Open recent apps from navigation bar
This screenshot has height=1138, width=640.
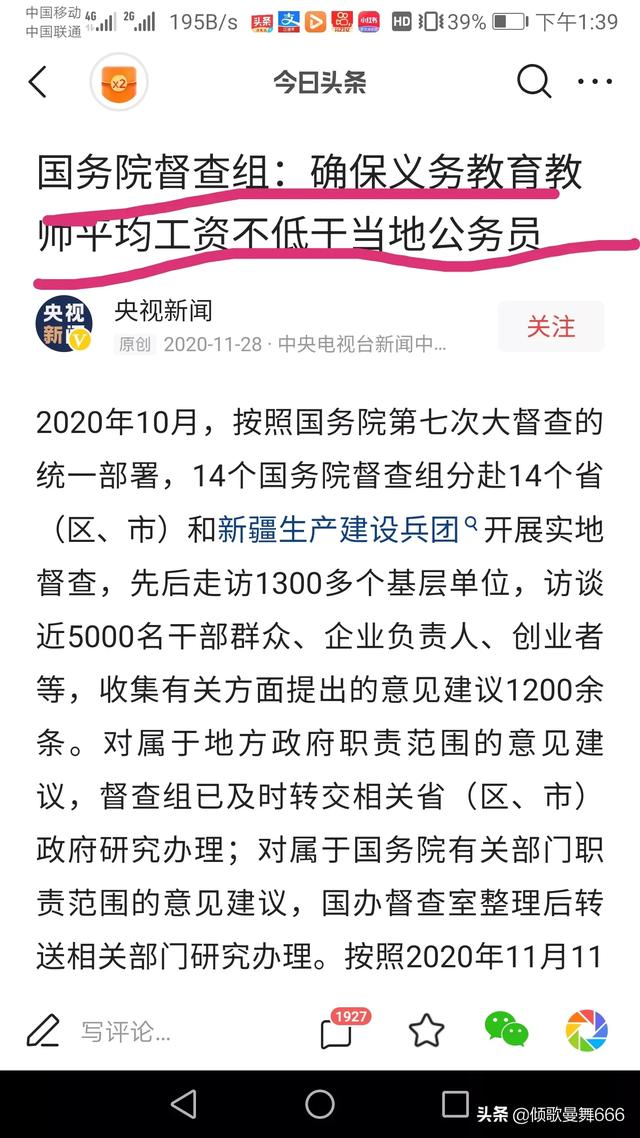coord(455,1104)
